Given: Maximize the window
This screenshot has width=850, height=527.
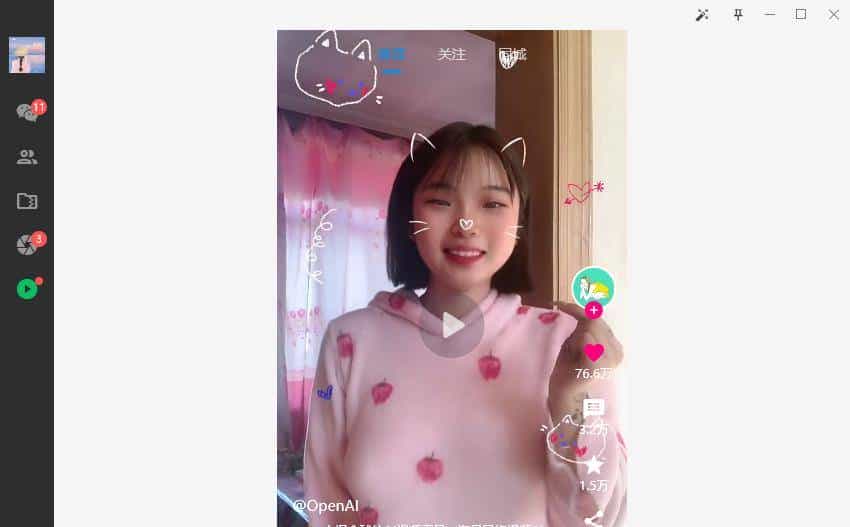Looking at the screenshot, I should pos(801,15).
